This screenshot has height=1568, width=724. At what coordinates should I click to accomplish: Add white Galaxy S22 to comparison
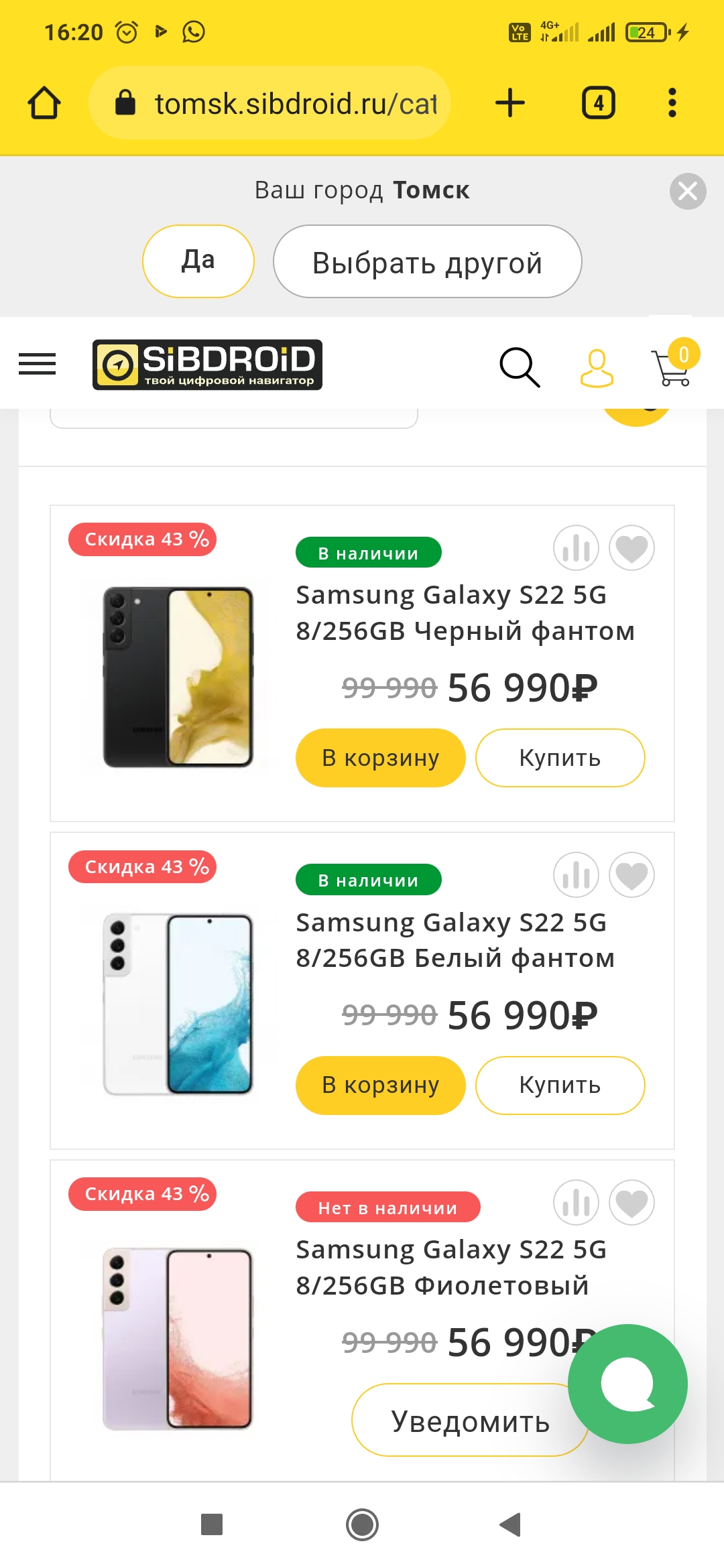click(577, 875)
